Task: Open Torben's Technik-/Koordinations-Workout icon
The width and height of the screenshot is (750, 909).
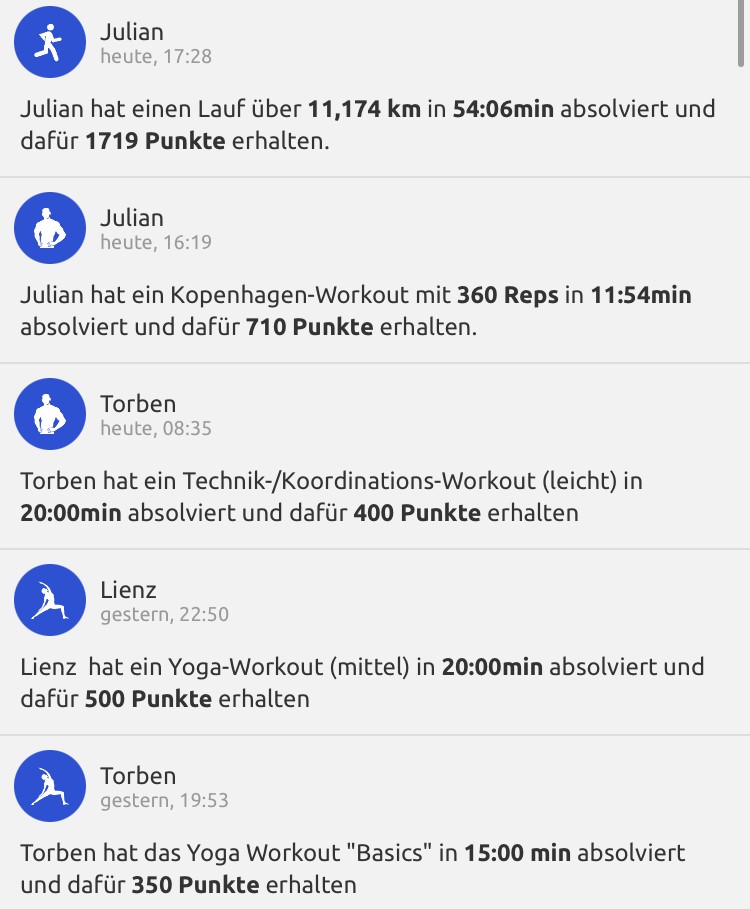Action: (50, 414)
